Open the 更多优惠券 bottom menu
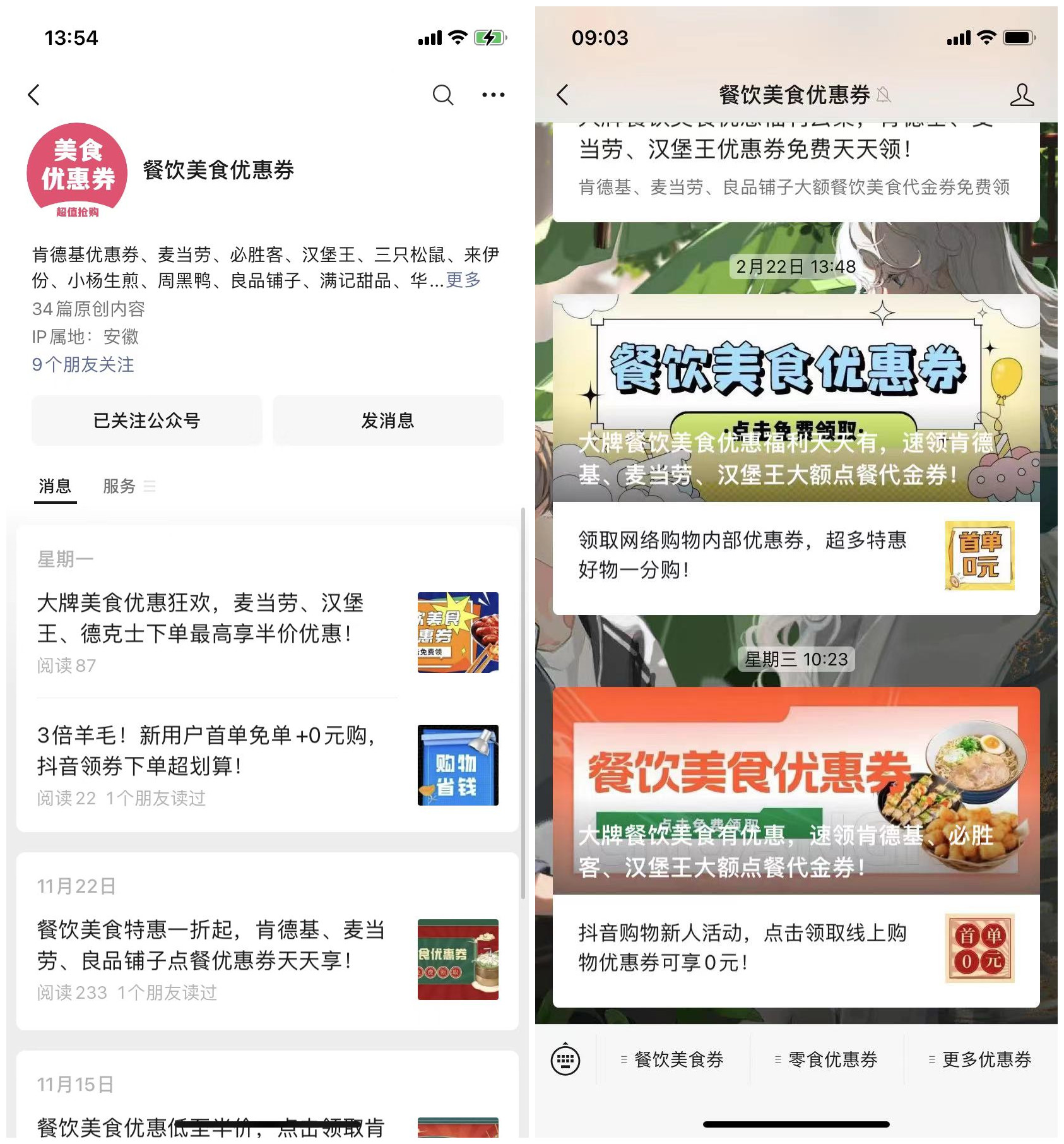Screen dimensions: 1064x1144 (981, 1060)
